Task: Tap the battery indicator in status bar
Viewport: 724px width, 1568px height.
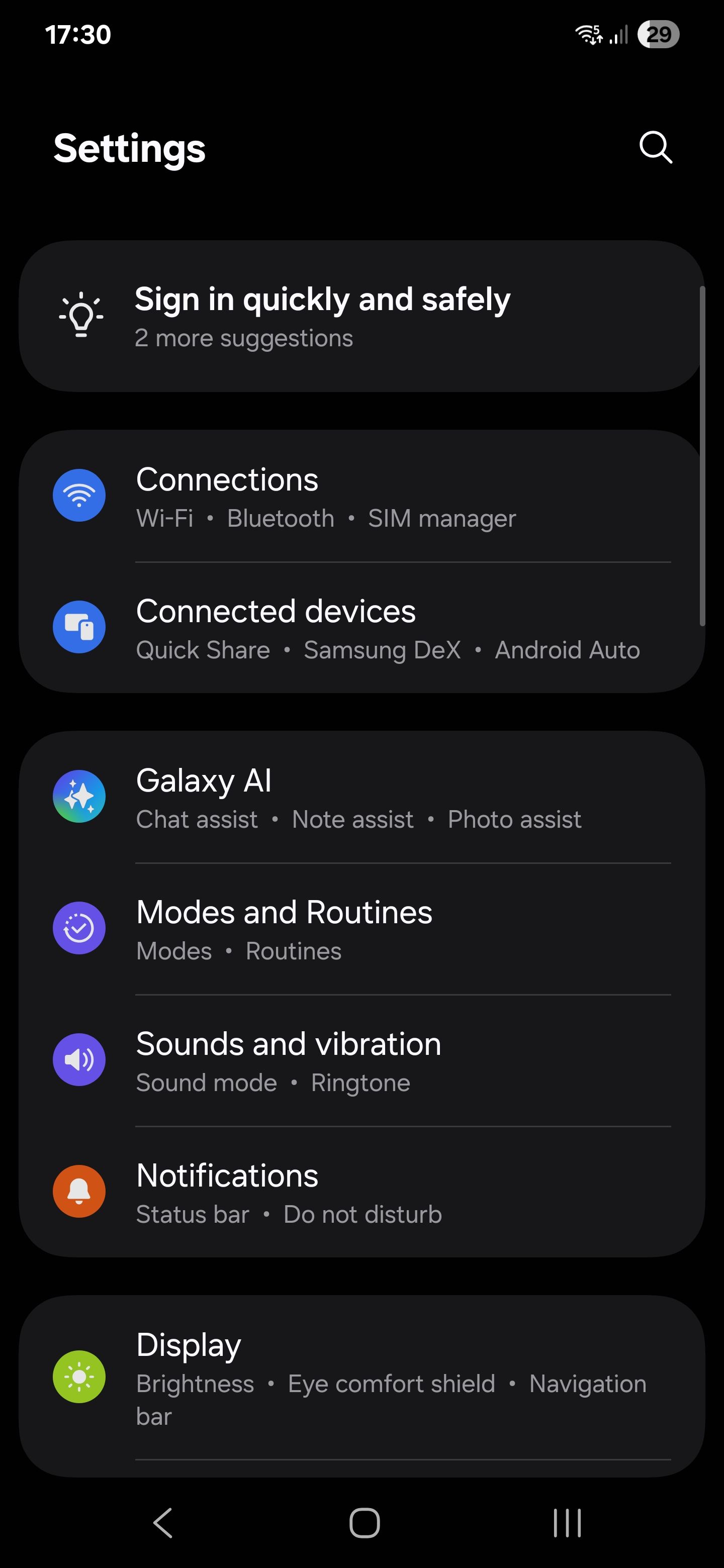Action: (659, 35)
